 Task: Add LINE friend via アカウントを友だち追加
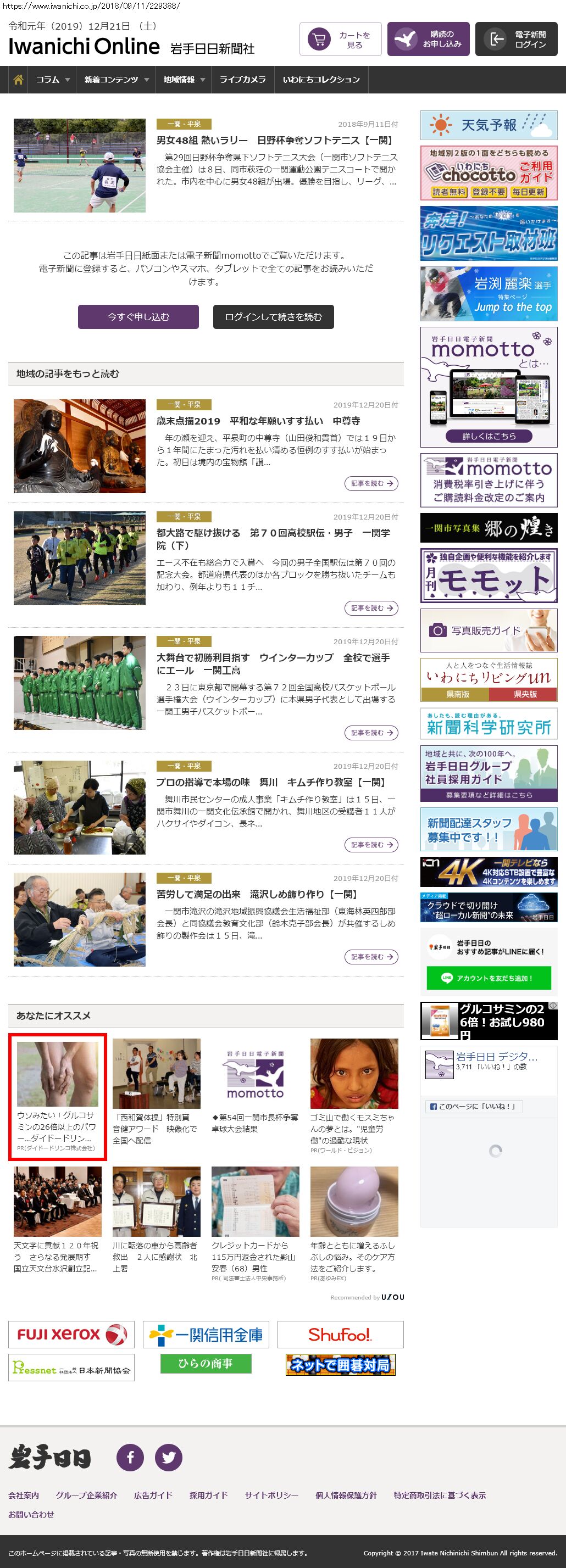(488, 978)
